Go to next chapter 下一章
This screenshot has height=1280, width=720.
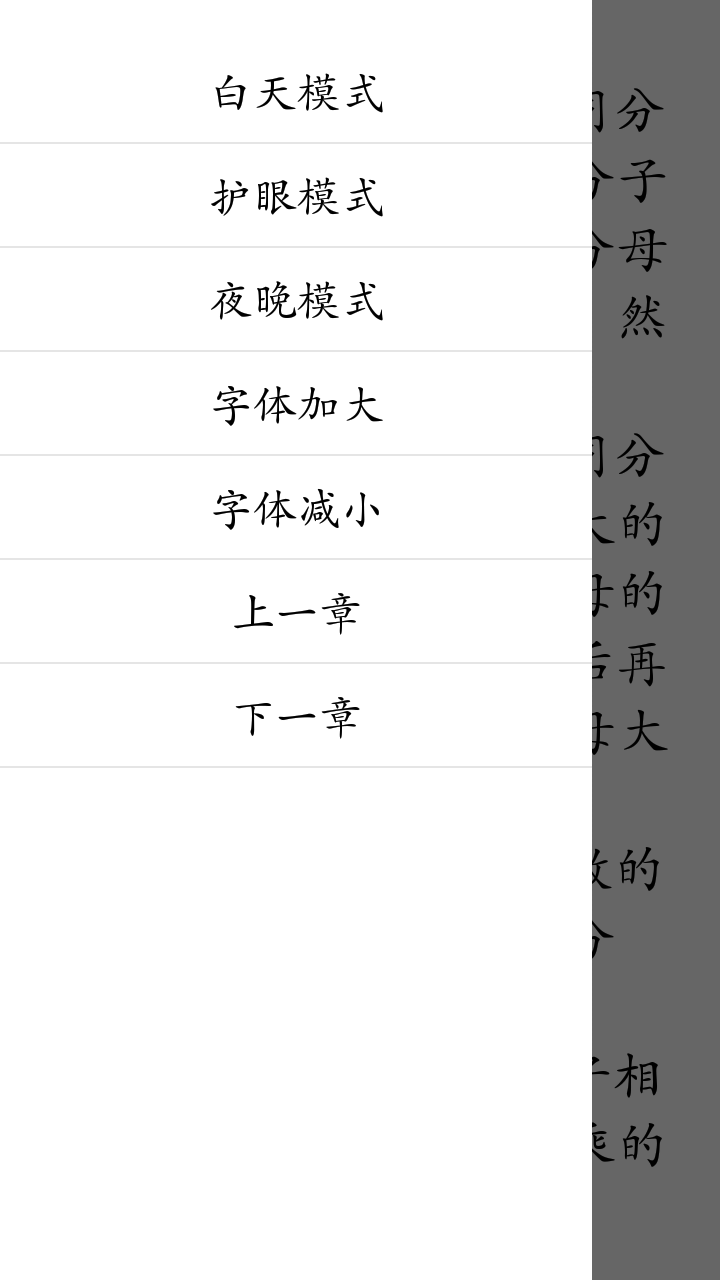click(297, 717)
